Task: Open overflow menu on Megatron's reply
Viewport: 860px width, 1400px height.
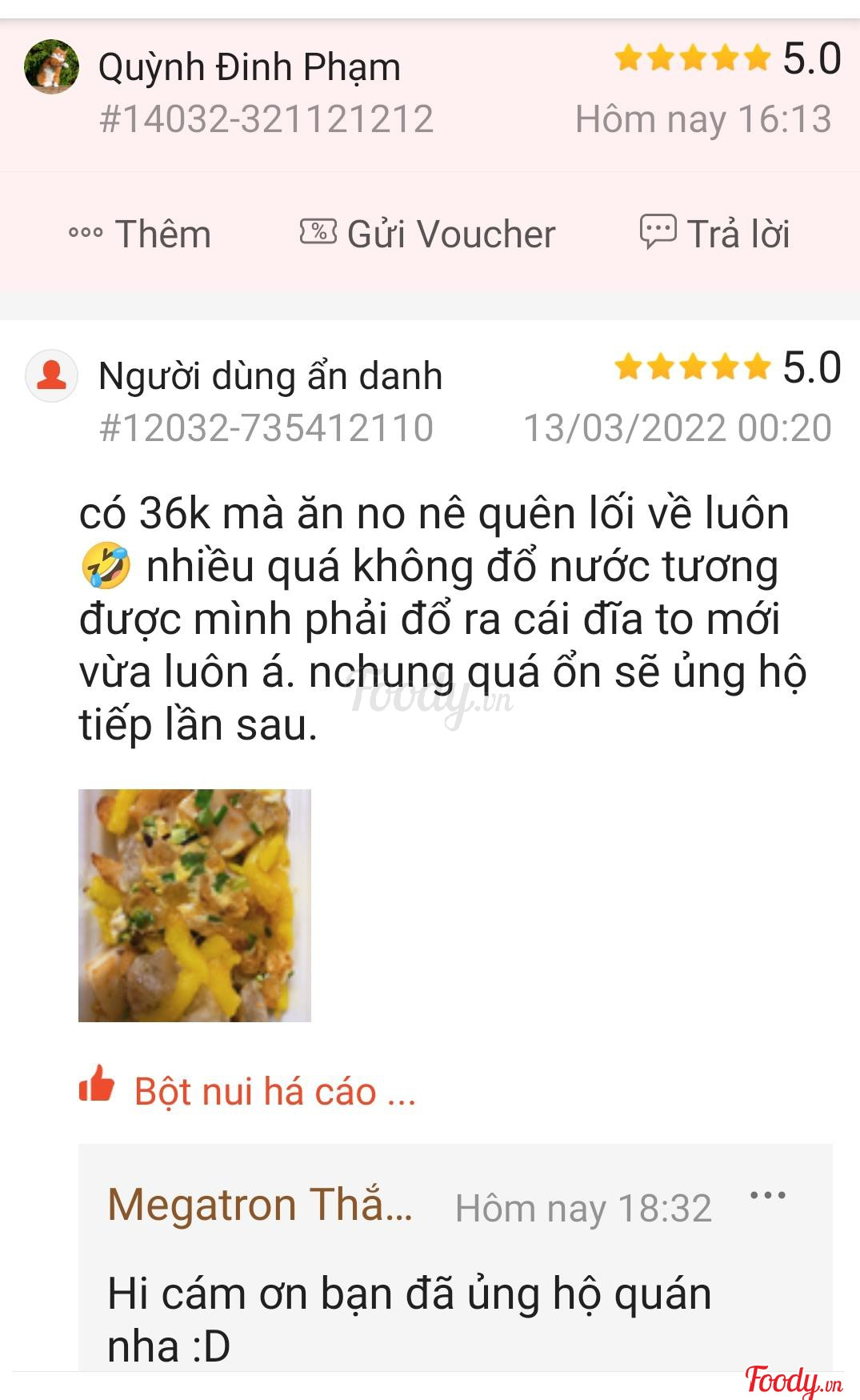Action: pyautogui.click(x=767, y=1196)
